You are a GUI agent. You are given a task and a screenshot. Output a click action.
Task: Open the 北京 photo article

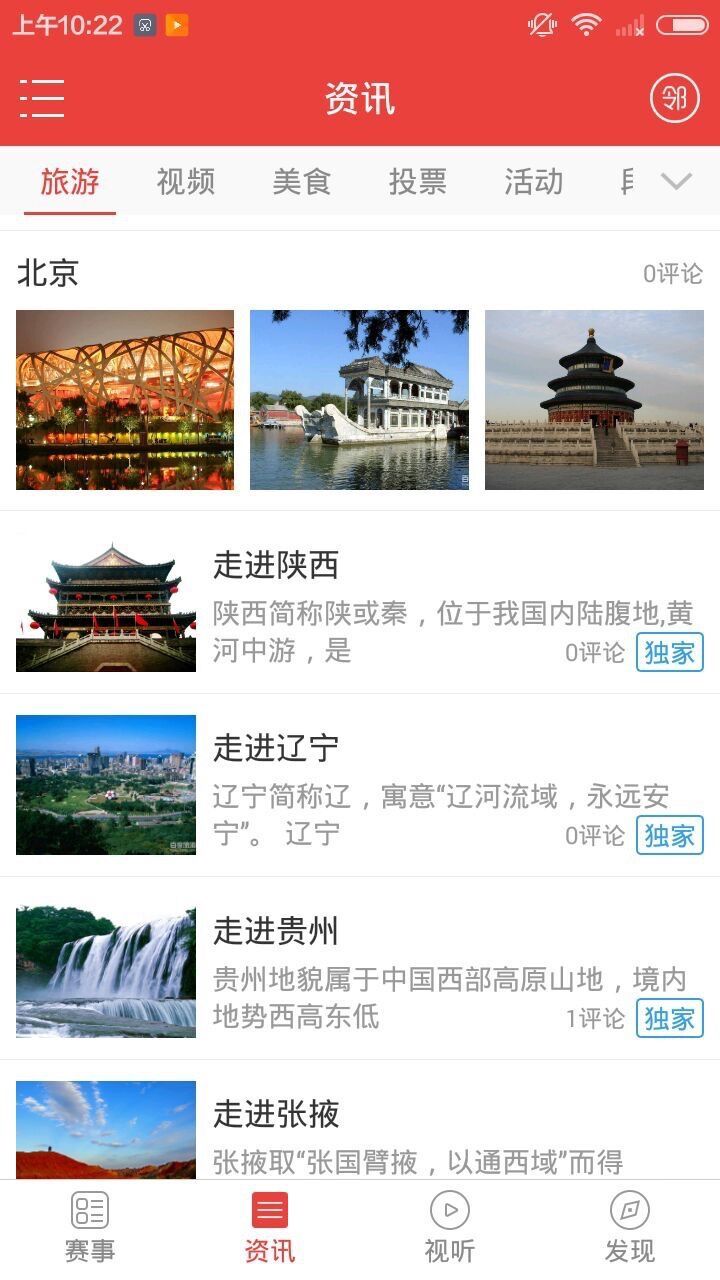tap(360, 370)
